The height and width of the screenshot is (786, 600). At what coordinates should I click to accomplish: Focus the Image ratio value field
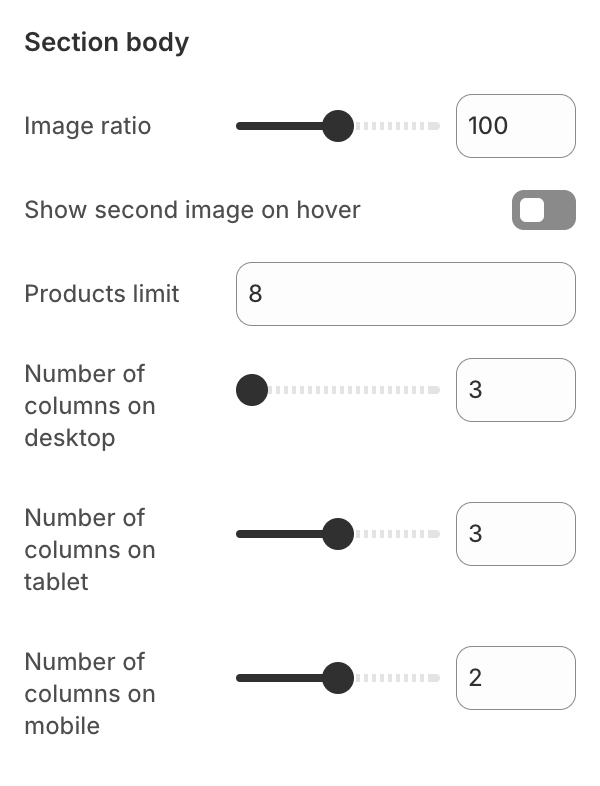pos(515,126)
